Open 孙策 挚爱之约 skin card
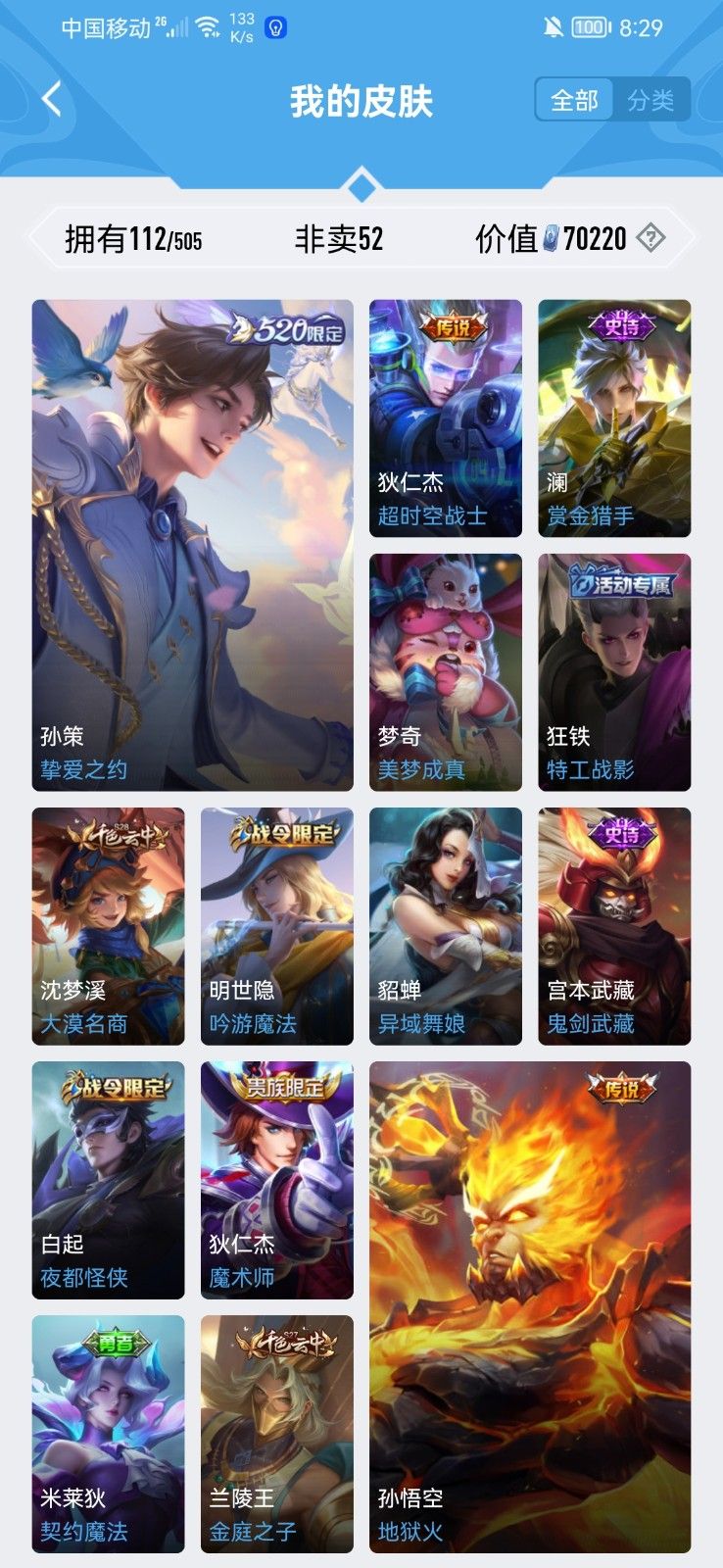Image resolution: width=723 pixels, height=1568 pixels. (x=192, y=545)
